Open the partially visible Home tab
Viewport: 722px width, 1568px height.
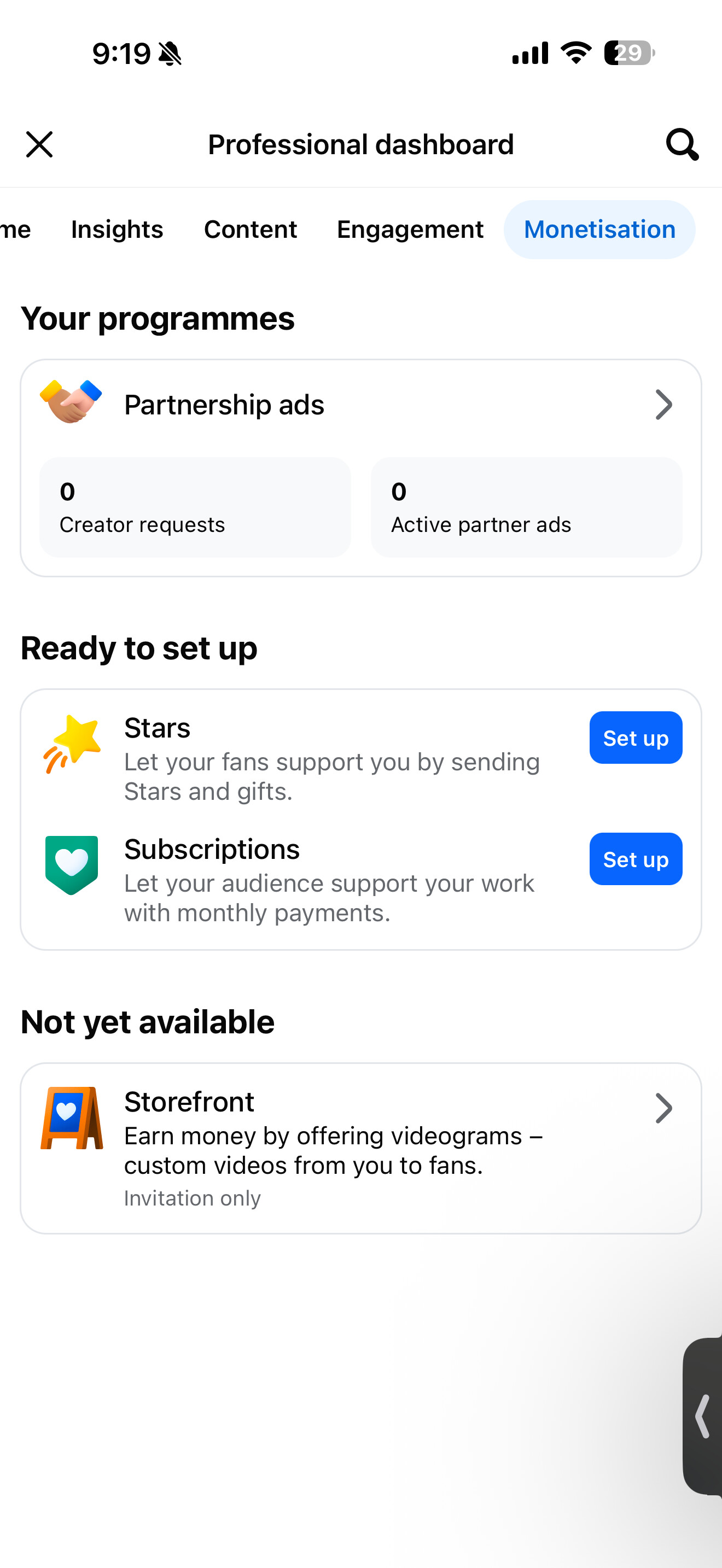15,230
